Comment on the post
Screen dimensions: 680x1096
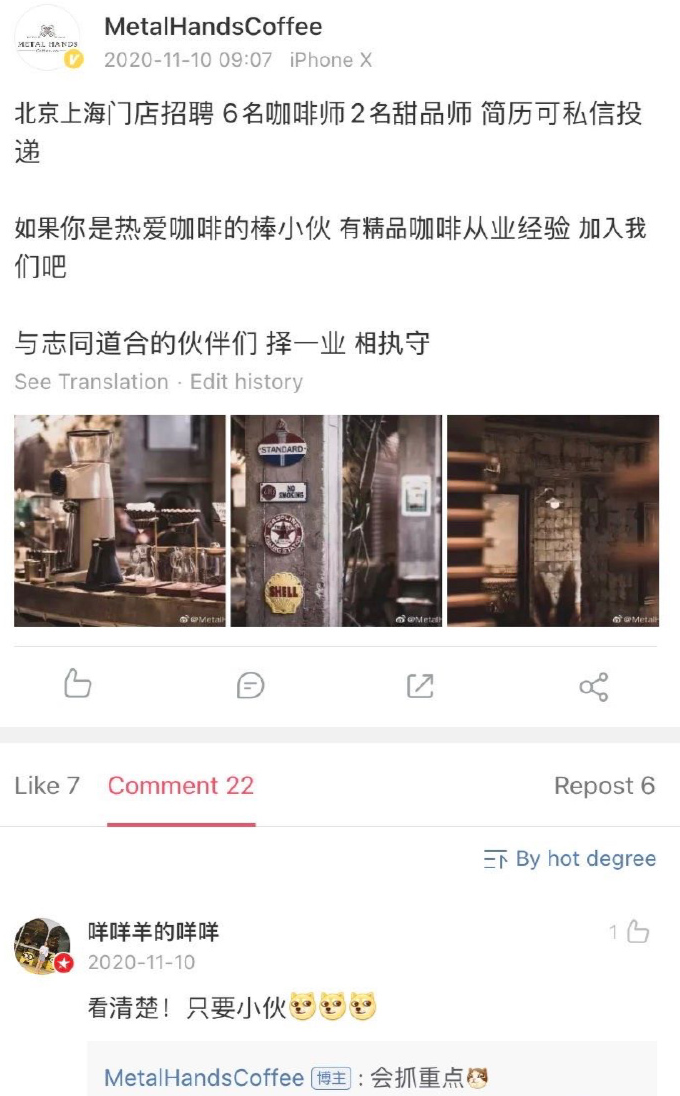coord(250,685)
